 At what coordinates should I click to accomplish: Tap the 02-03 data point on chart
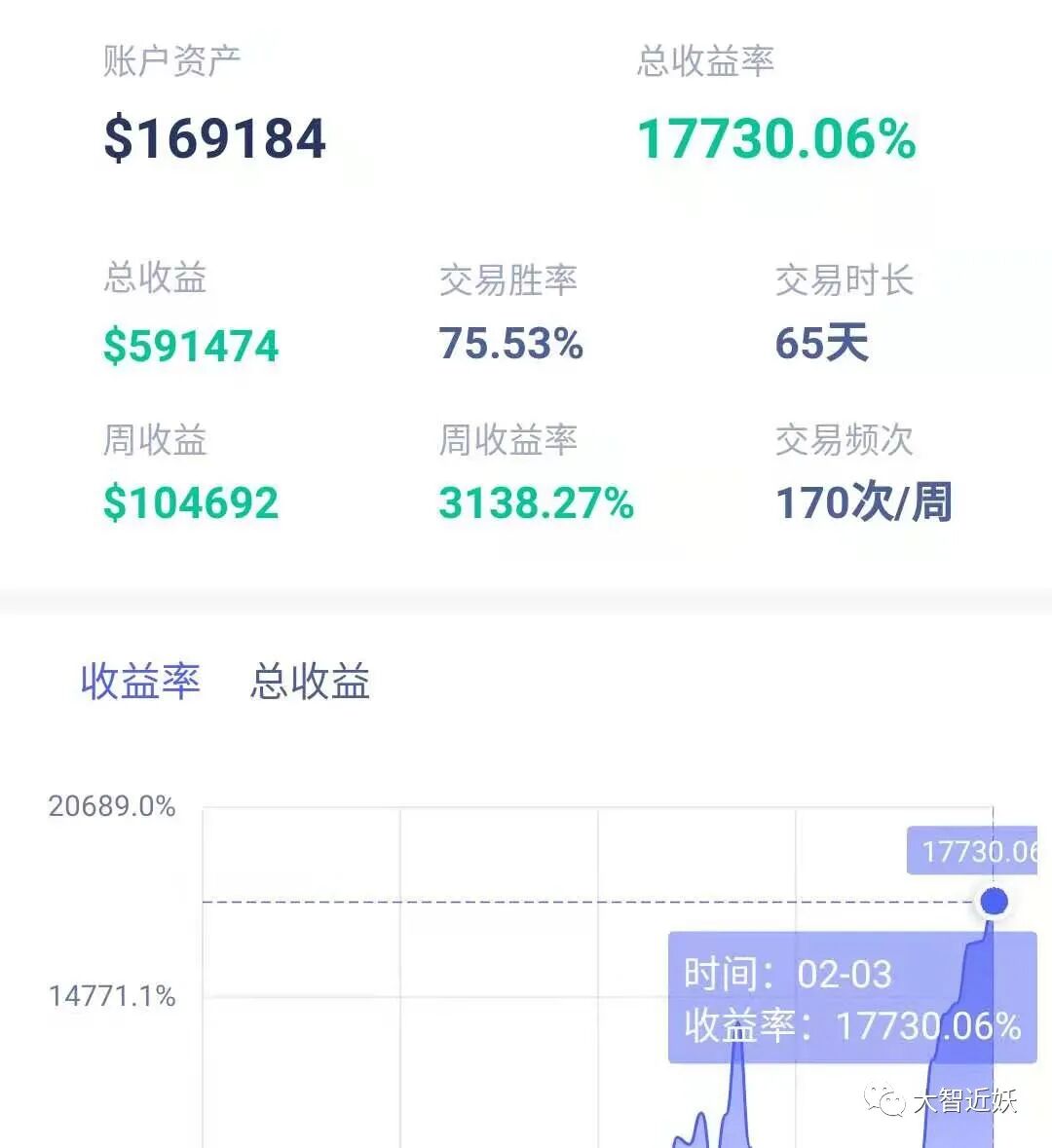click(994, 902)
